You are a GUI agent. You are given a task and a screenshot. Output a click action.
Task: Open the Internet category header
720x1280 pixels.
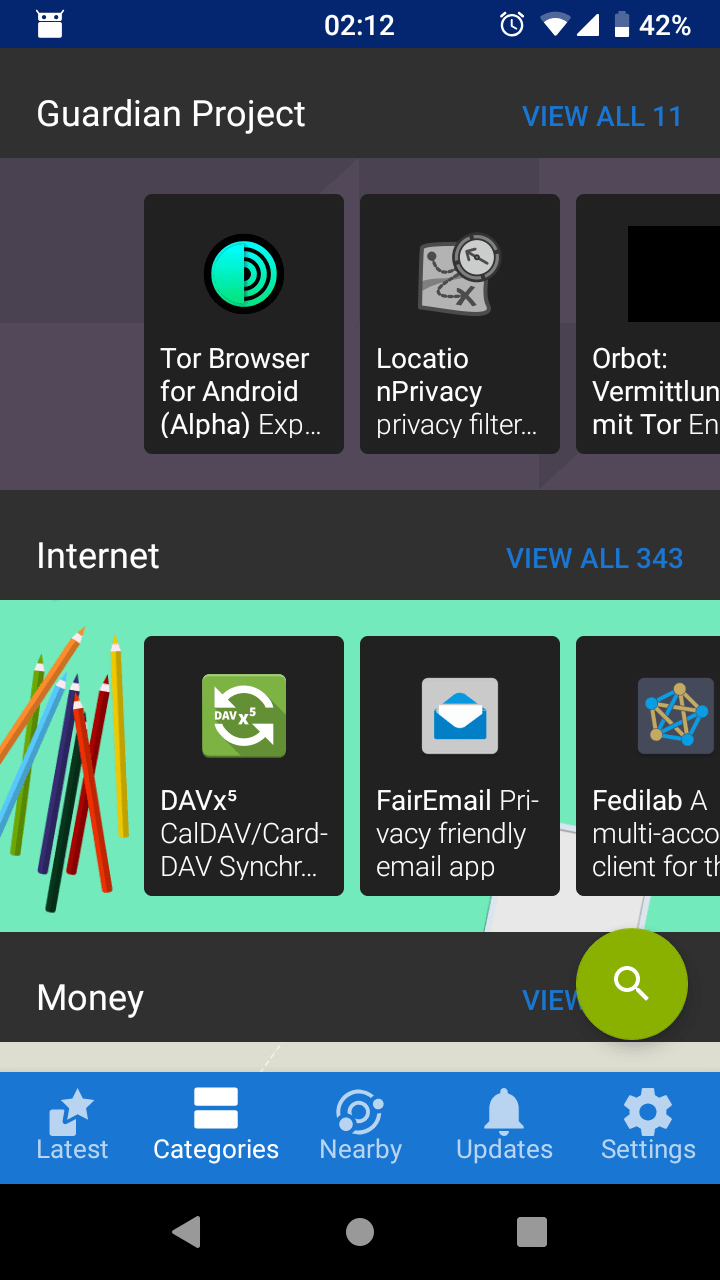(97, 556)
